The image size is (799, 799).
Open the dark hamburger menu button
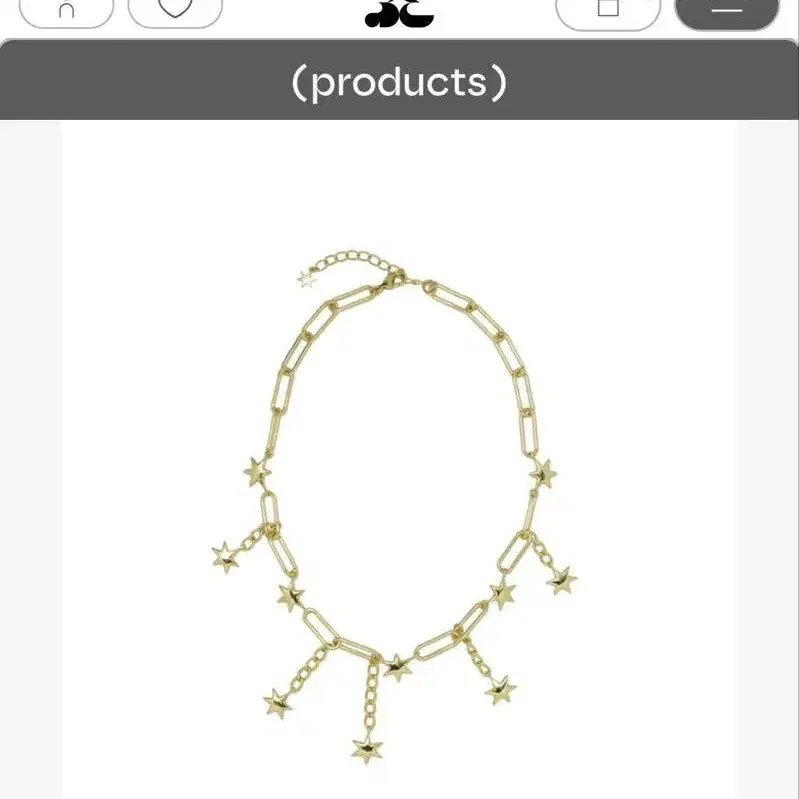(x=727, y=12)
